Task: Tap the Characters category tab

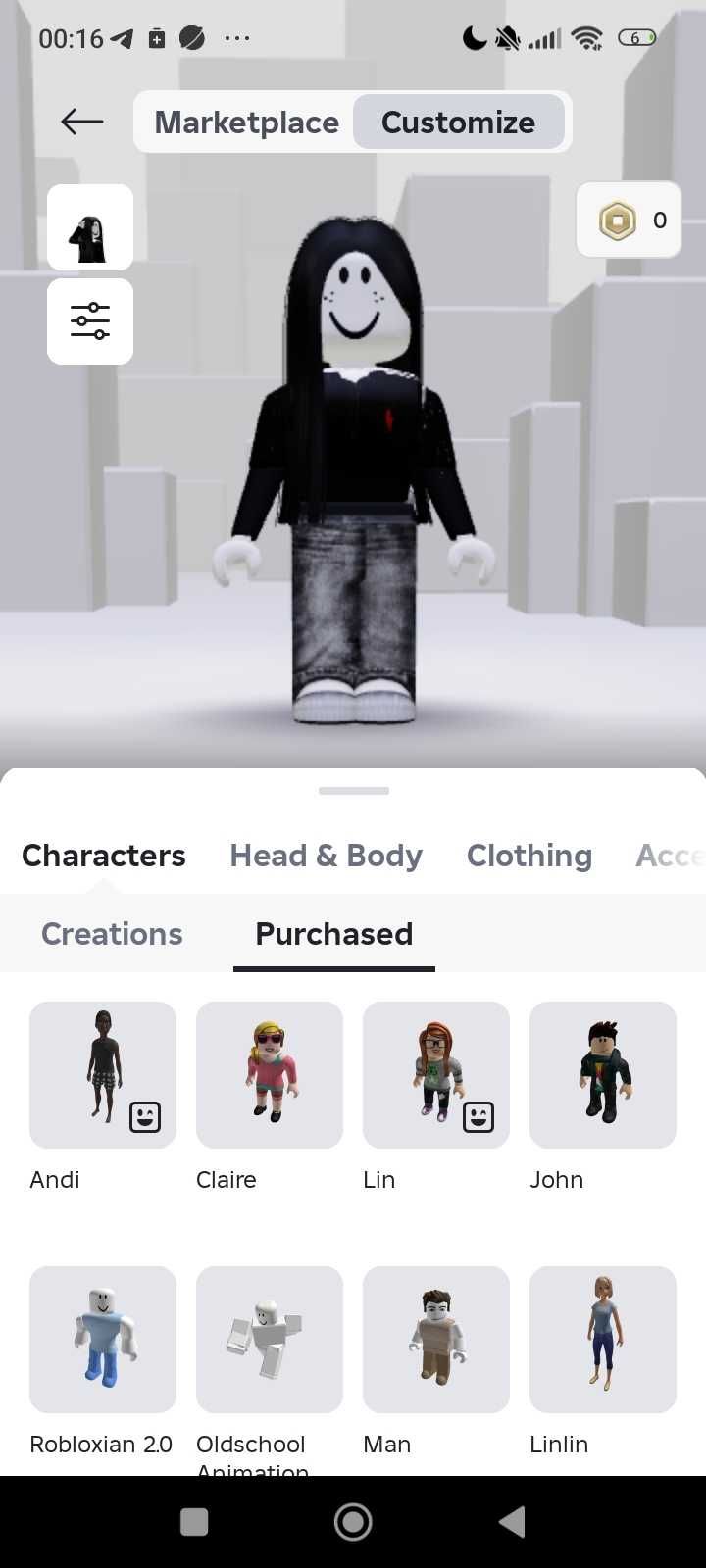Action: [x=104, y=856]
